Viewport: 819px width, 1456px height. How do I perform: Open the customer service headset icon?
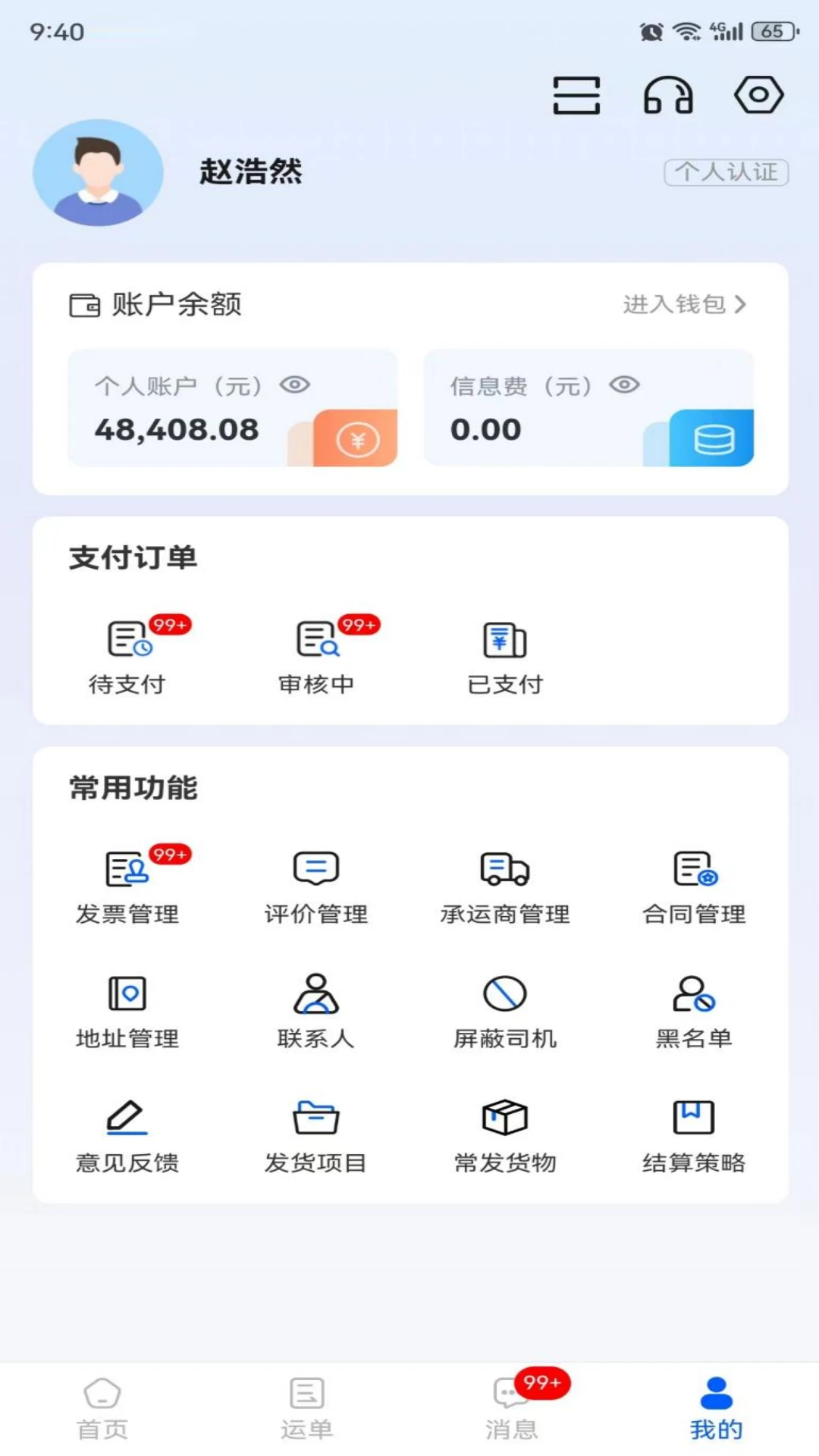coord(668,94)
